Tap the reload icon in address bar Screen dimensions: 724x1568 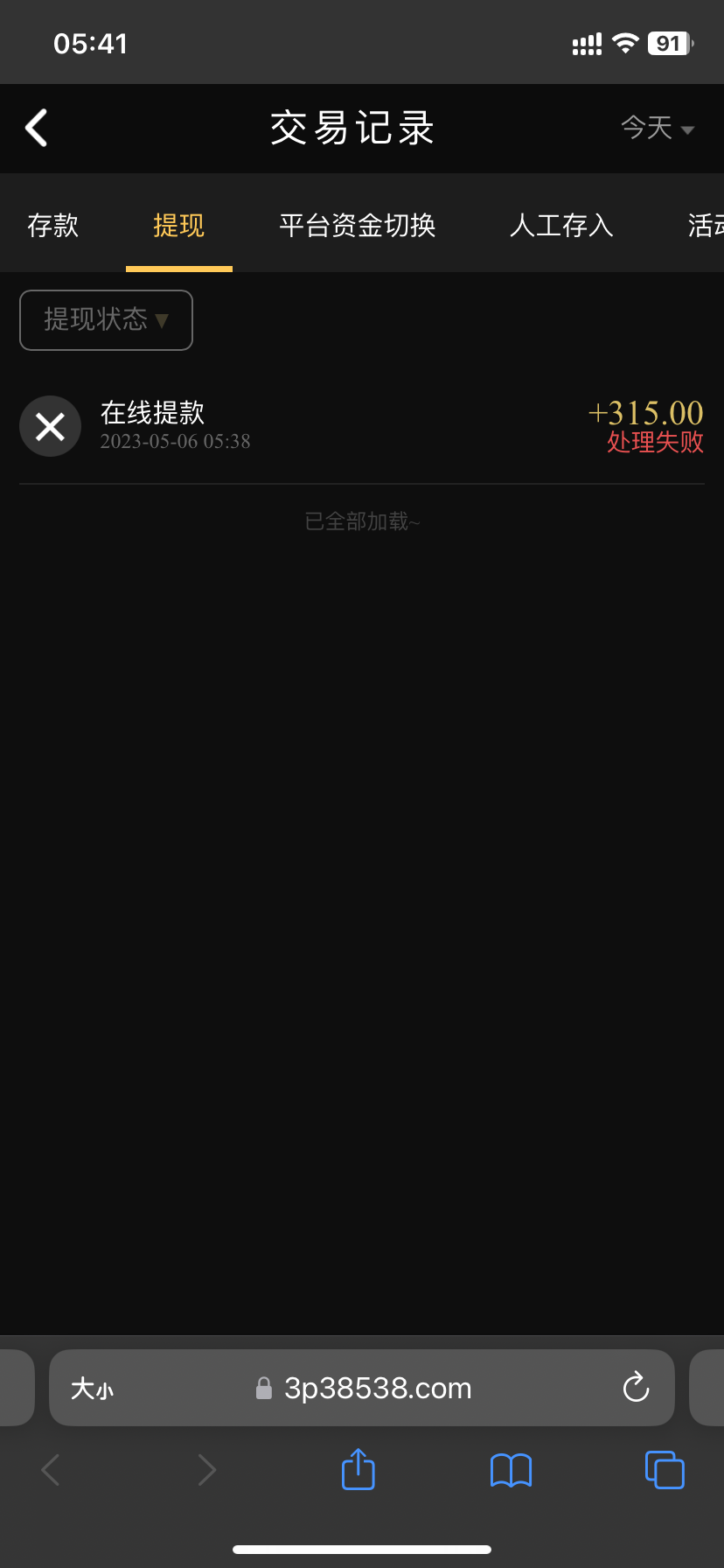point(635,1388)
